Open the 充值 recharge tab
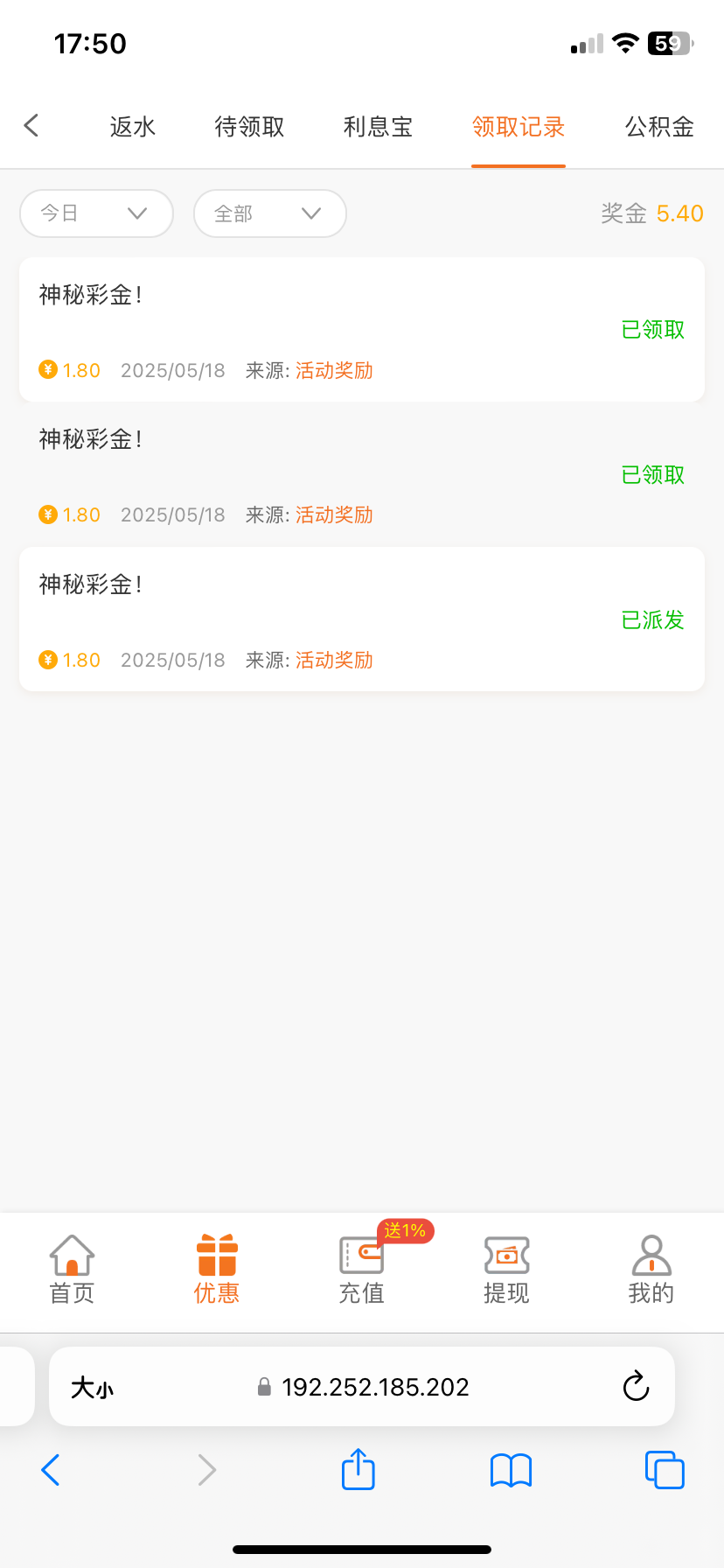The height and width of the screenshot is (1568, 724). (x=362, y=1270)
